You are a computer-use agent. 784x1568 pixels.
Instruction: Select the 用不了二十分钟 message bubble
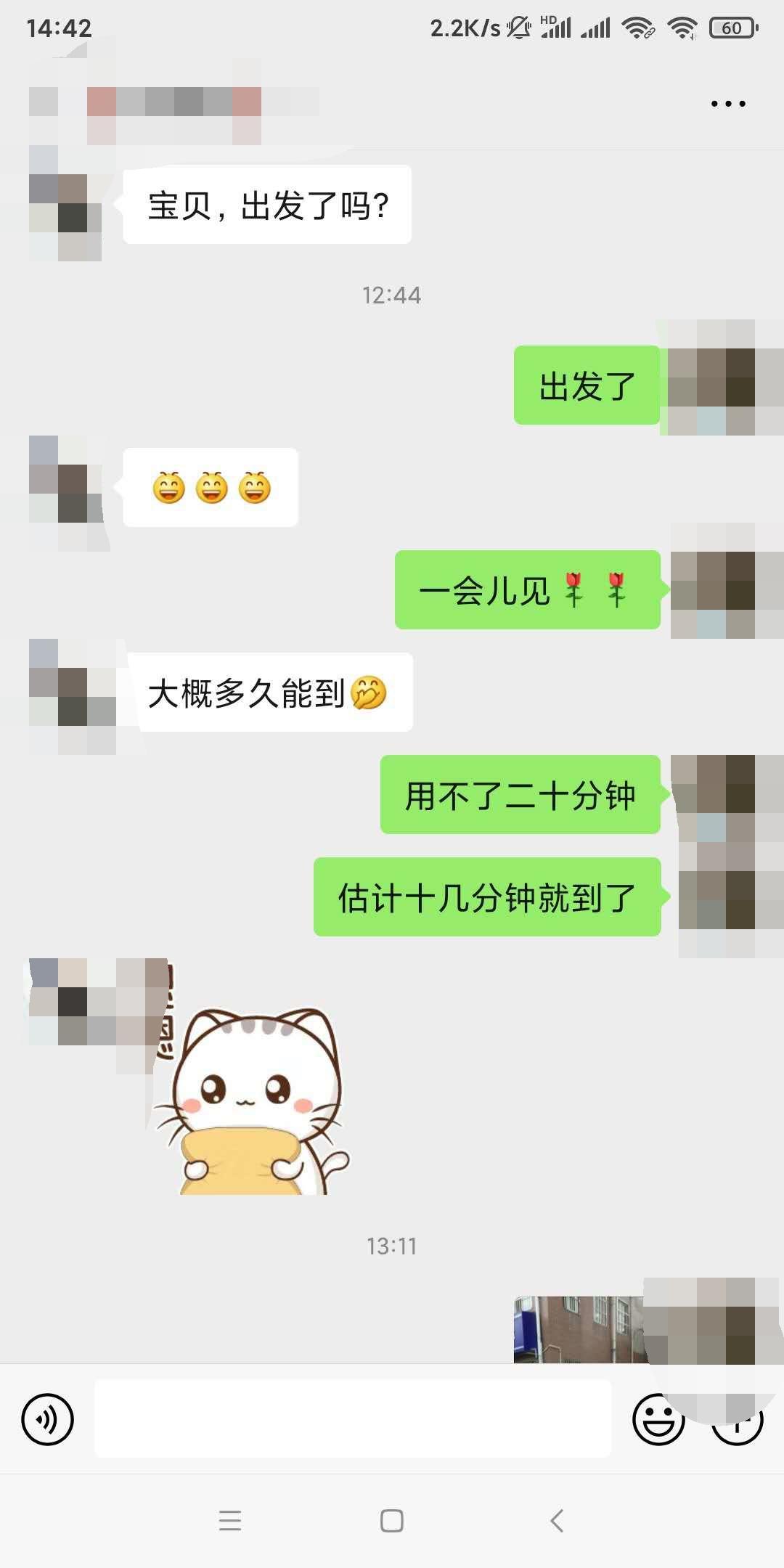pyautogui.click(x=520, y=796)
